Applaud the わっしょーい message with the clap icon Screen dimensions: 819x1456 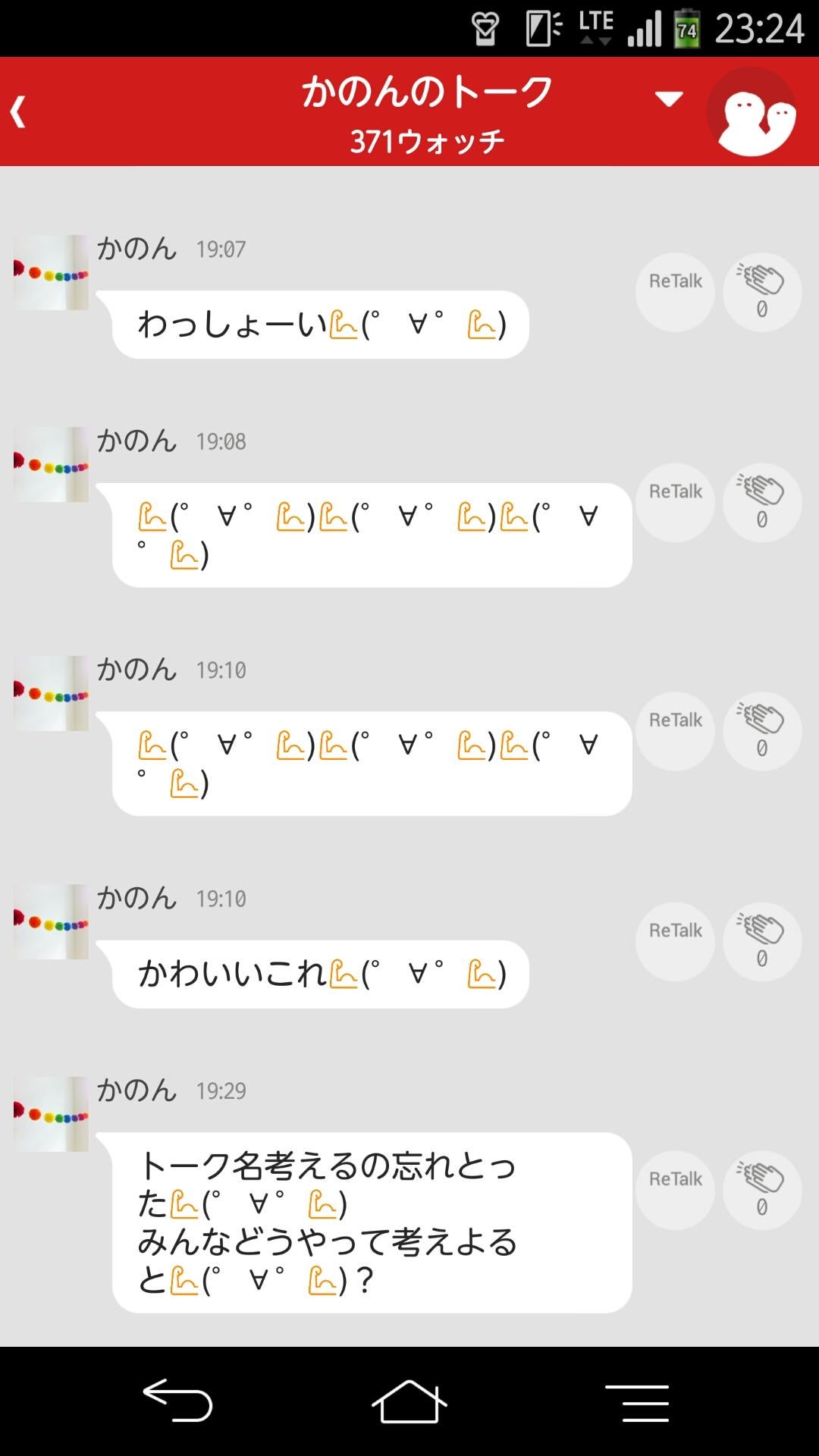tap(761, 292)
